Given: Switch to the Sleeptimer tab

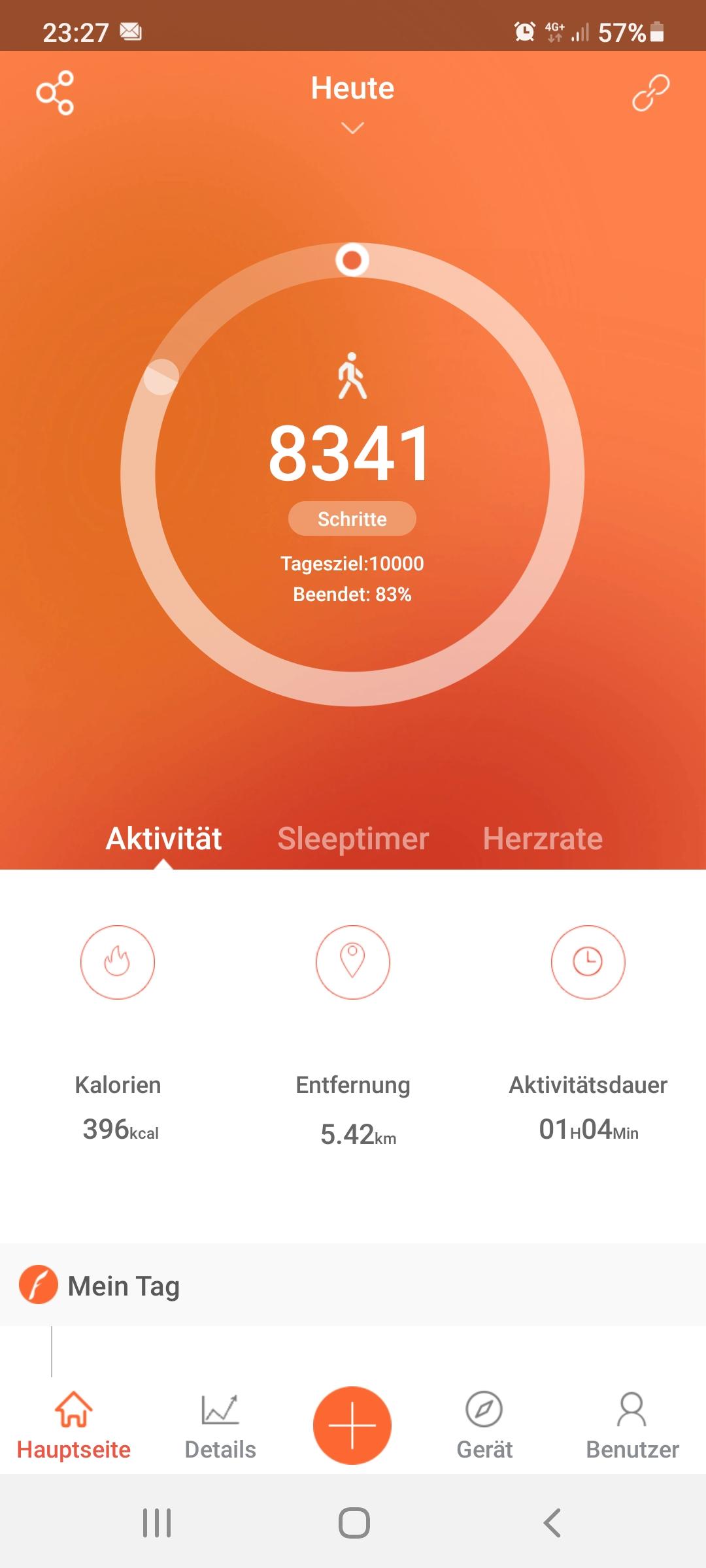Looking at the screenshot, I should [x=353, y=838].
